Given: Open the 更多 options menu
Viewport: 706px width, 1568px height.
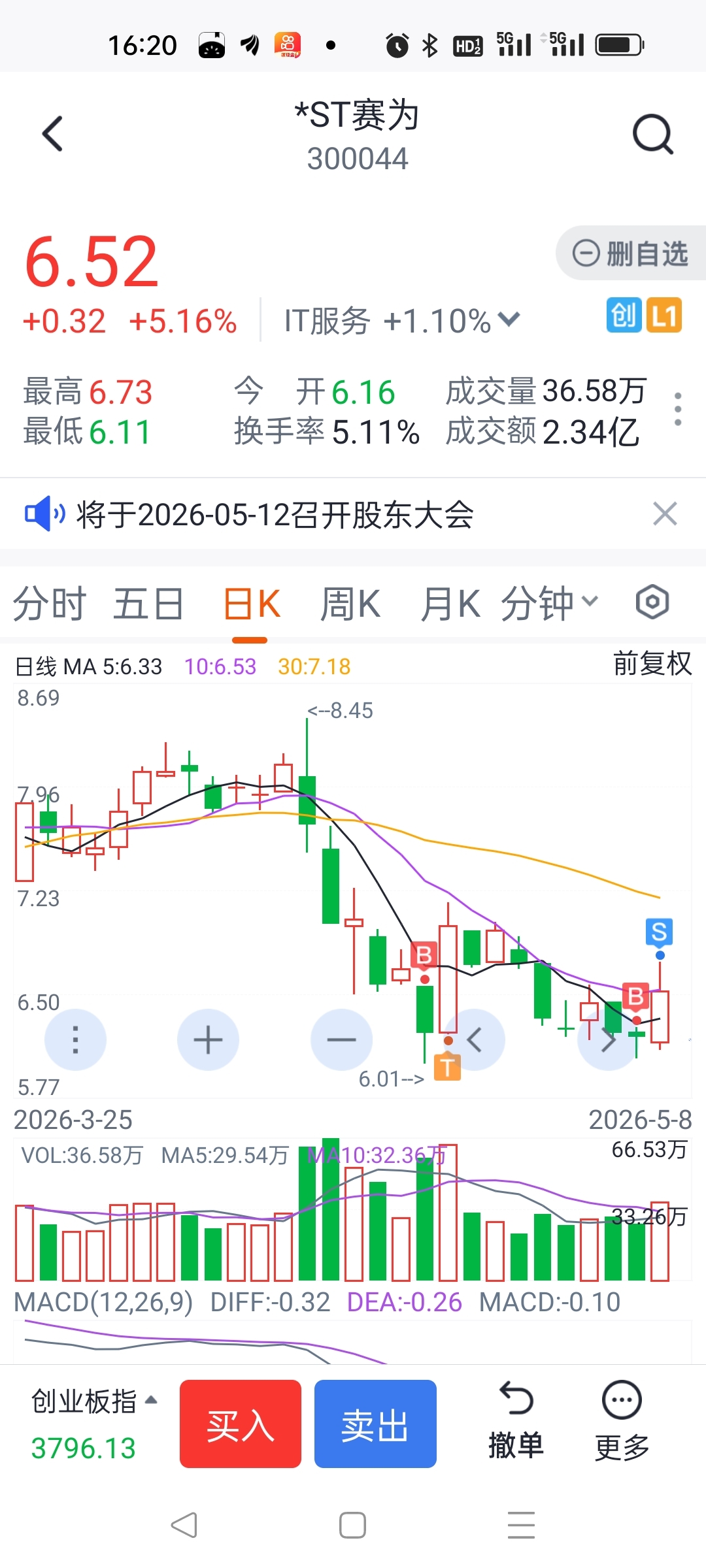Looking at the screenshot, I should coord(622,1422).
